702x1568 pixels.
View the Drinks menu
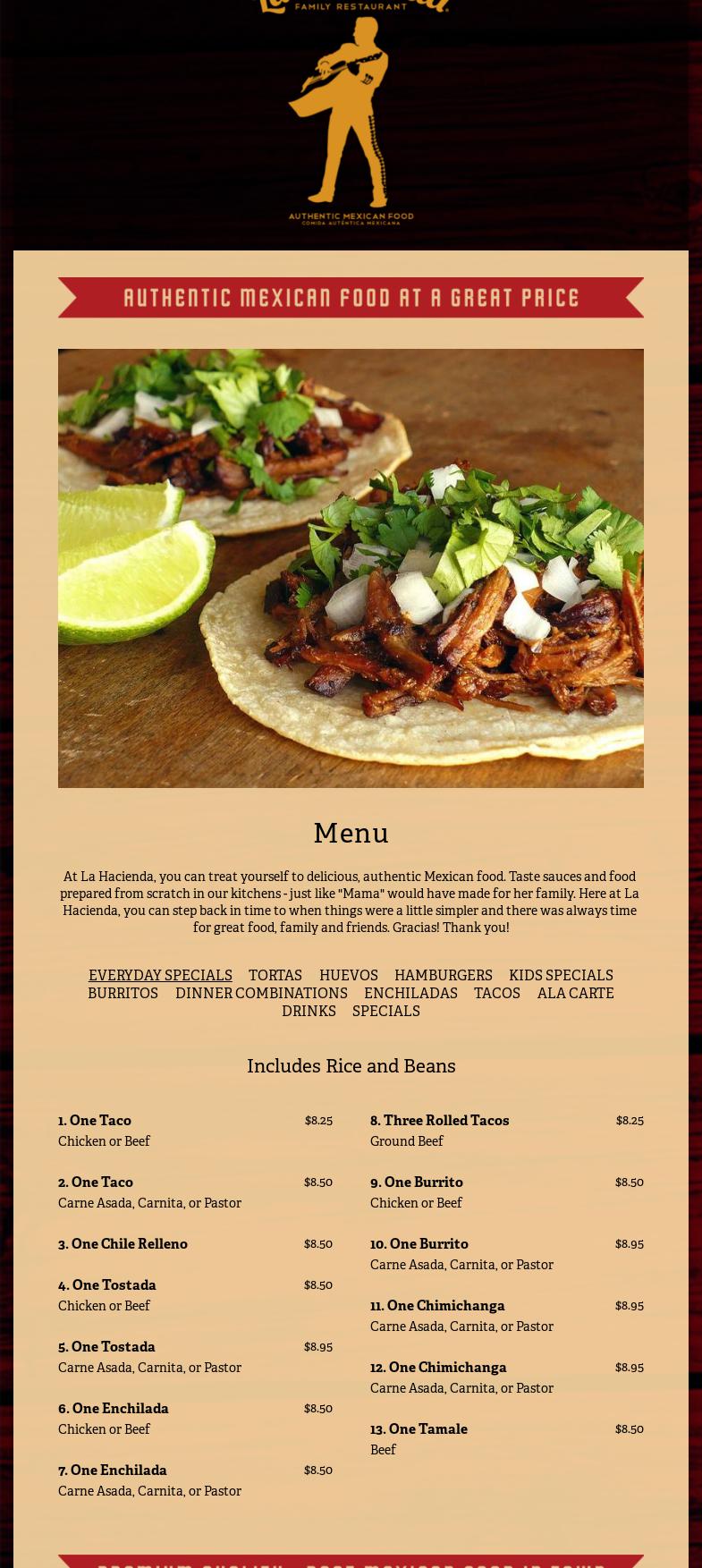(309, 1011)
